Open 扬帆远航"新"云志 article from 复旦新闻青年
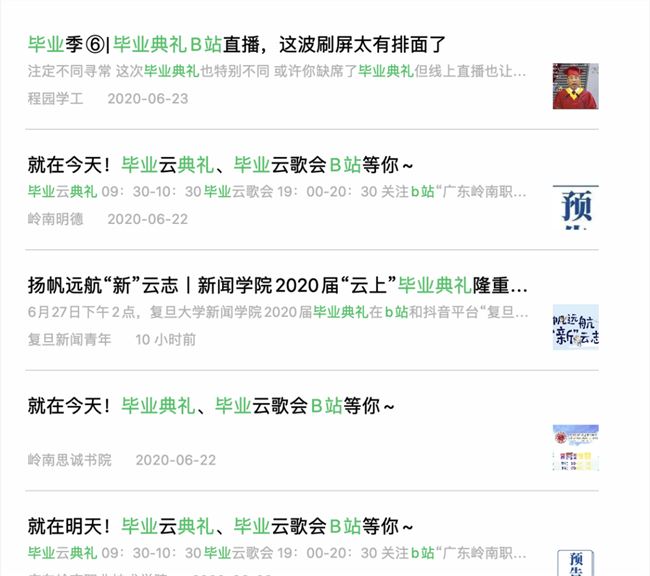This screenshot has height=576, width=650. pos(277,285)
